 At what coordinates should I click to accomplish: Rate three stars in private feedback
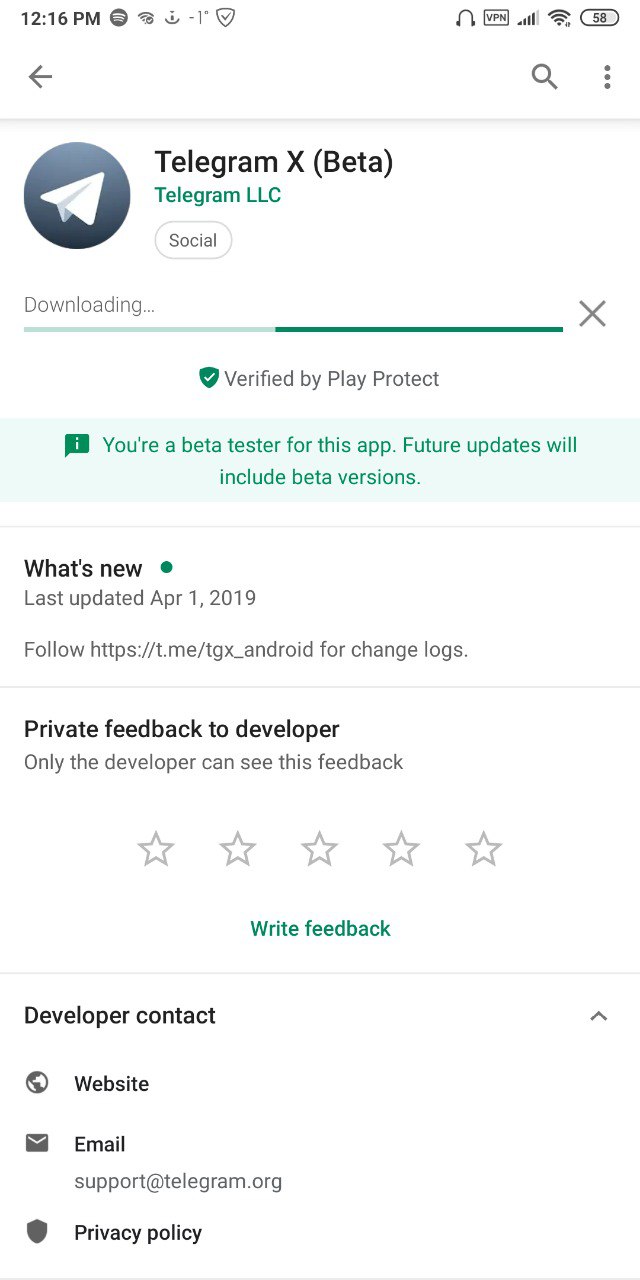click(320, 849)
